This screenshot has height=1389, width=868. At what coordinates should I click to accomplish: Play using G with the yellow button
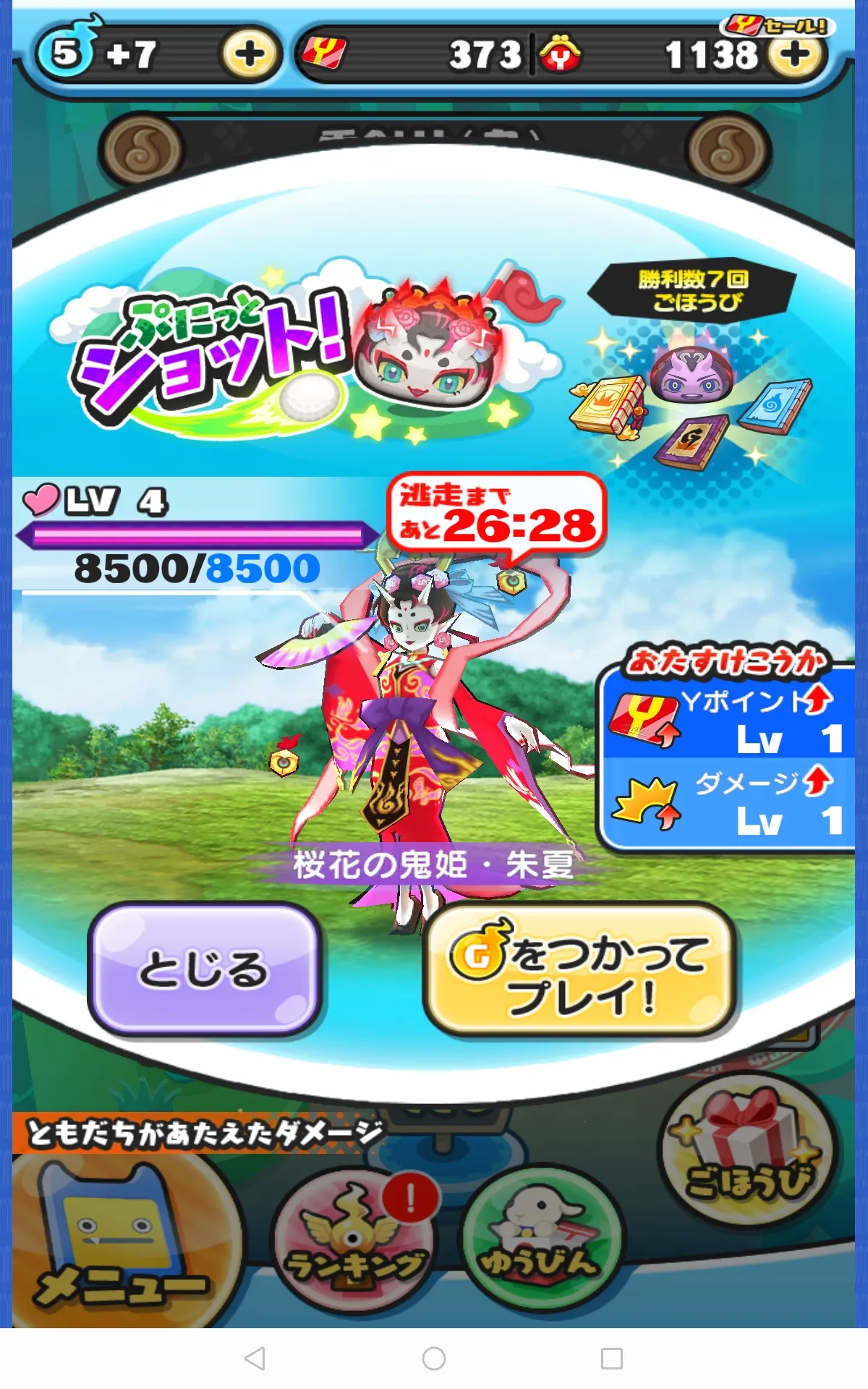click(x=580, y=969)
